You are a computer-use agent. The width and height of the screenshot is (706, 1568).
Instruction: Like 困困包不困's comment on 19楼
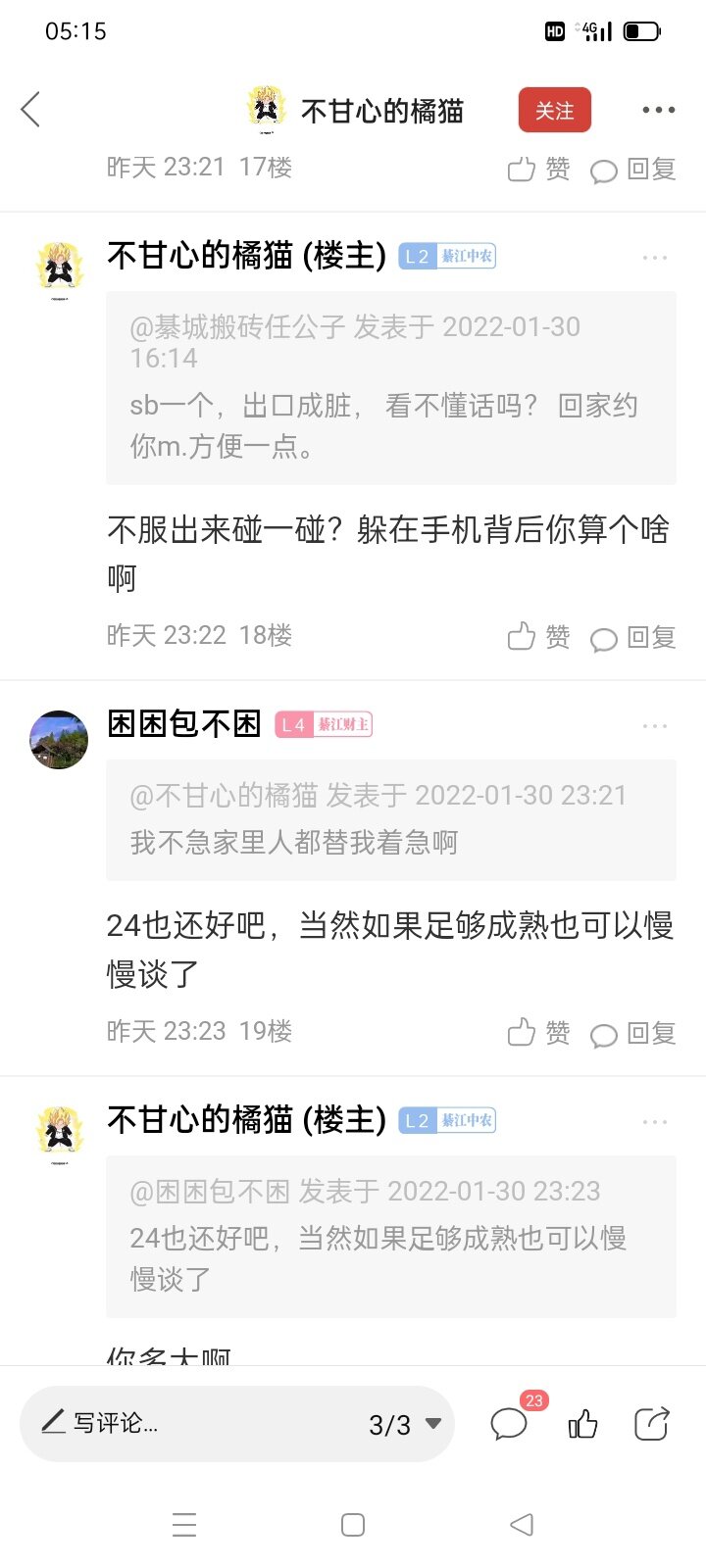coord(538,1033)
